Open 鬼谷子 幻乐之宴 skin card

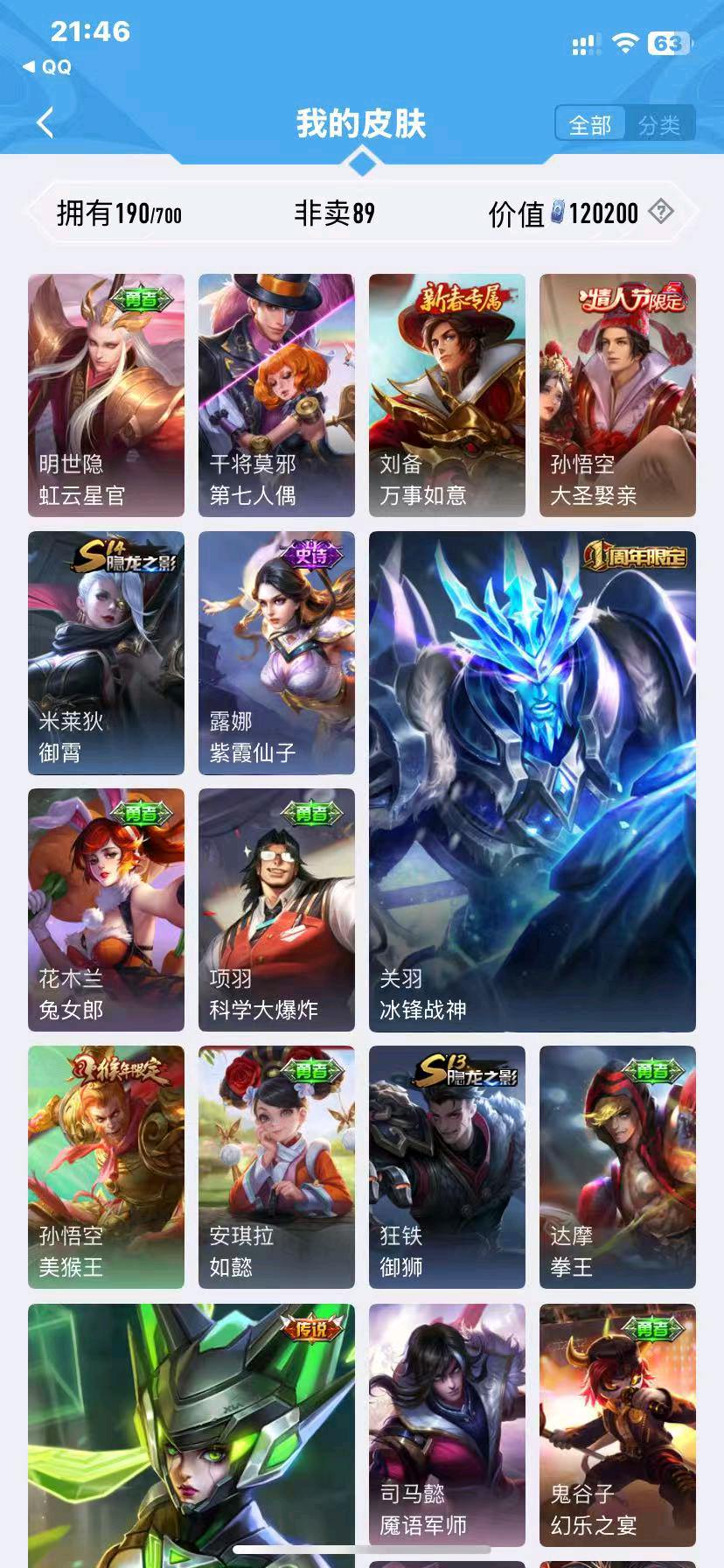pos(617,1424)
